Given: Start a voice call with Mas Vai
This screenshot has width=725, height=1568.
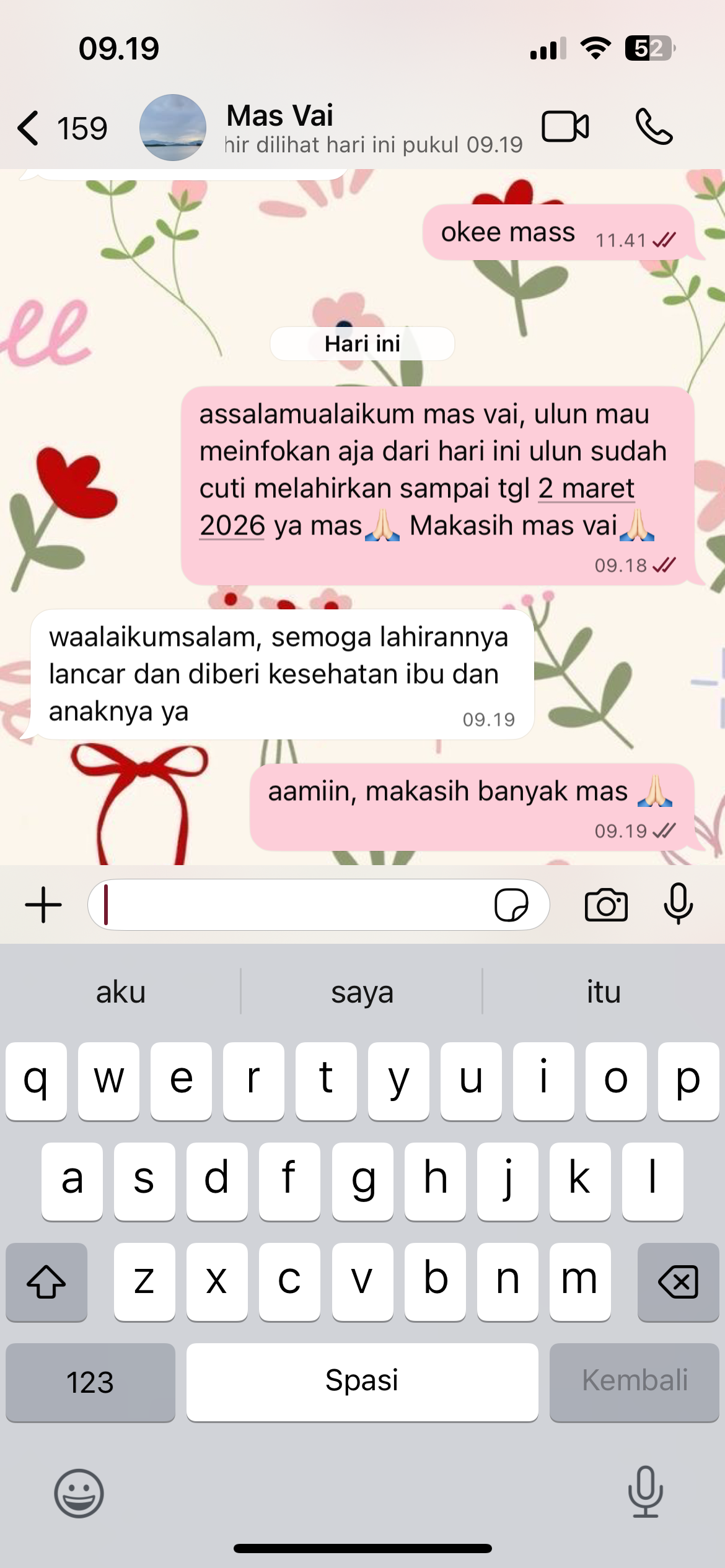Looking at the screenshot, I should click(x=654, y=127).
